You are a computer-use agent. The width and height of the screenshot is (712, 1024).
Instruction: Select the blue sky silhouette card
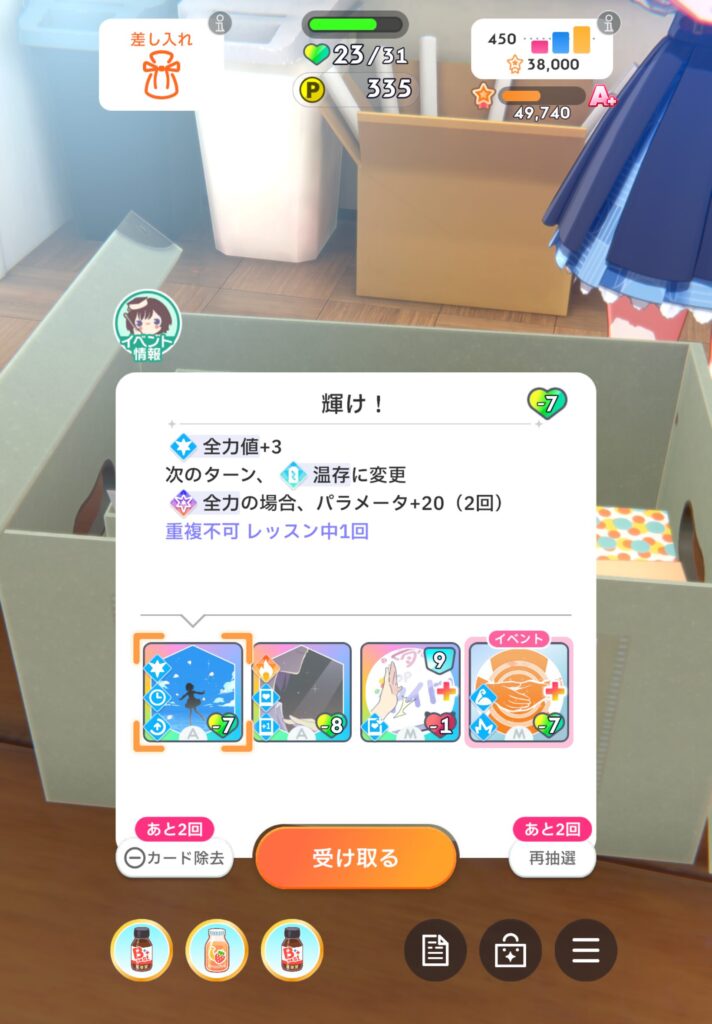[193, 692]
